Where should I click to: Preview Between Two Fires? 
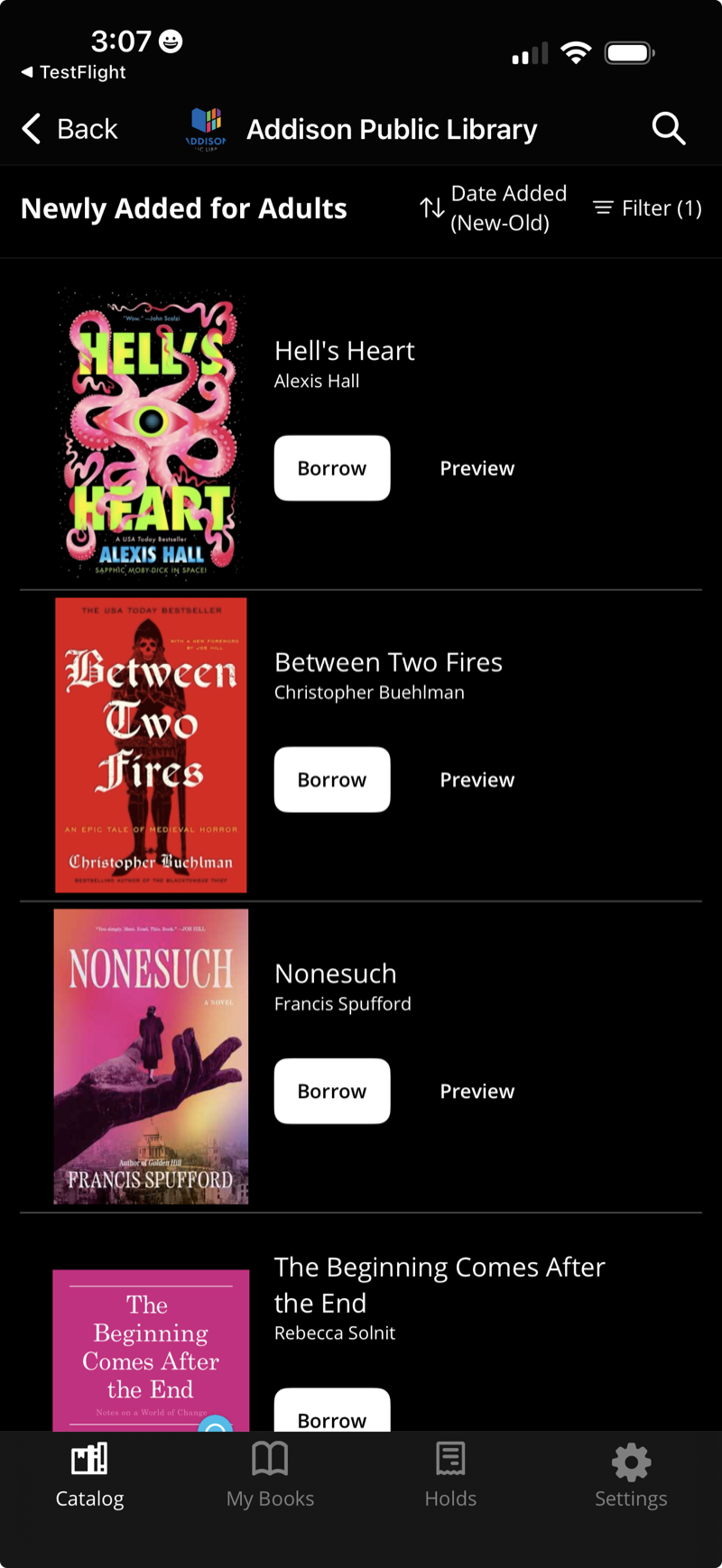tap(477, 779)
